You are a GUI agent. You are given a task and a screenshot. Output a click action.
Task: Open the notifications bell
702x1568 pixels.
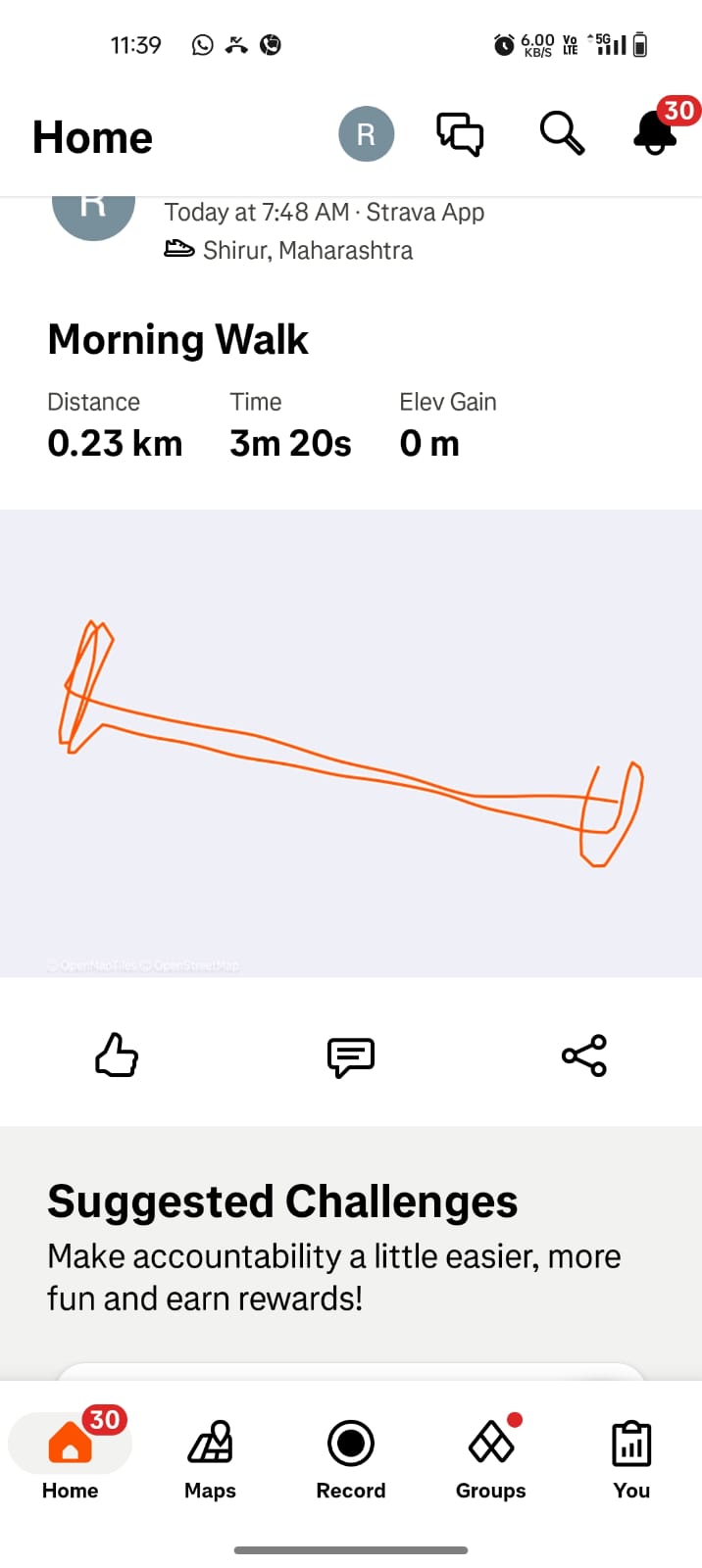(655, 133)
